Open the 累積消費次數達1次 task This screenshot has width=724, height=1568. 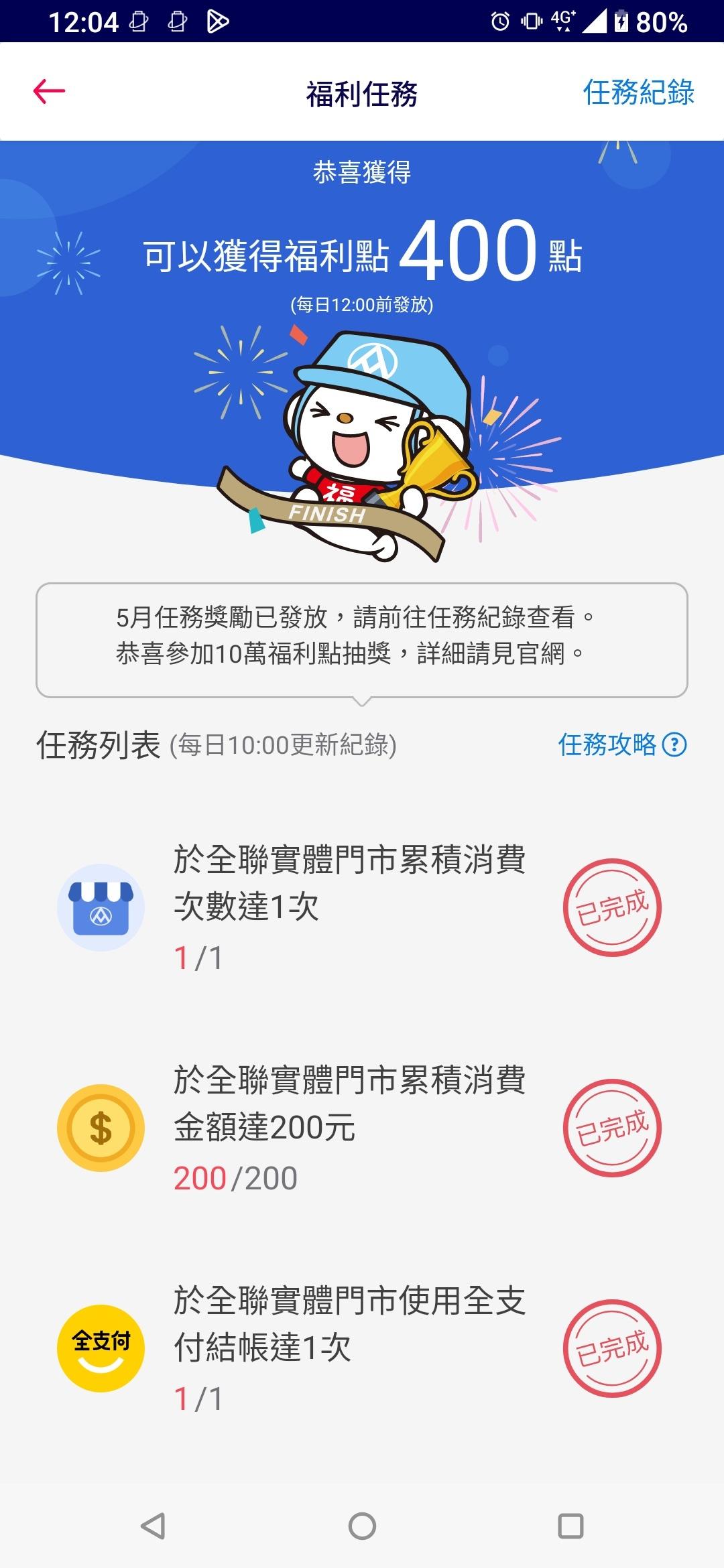coord(349,905)
